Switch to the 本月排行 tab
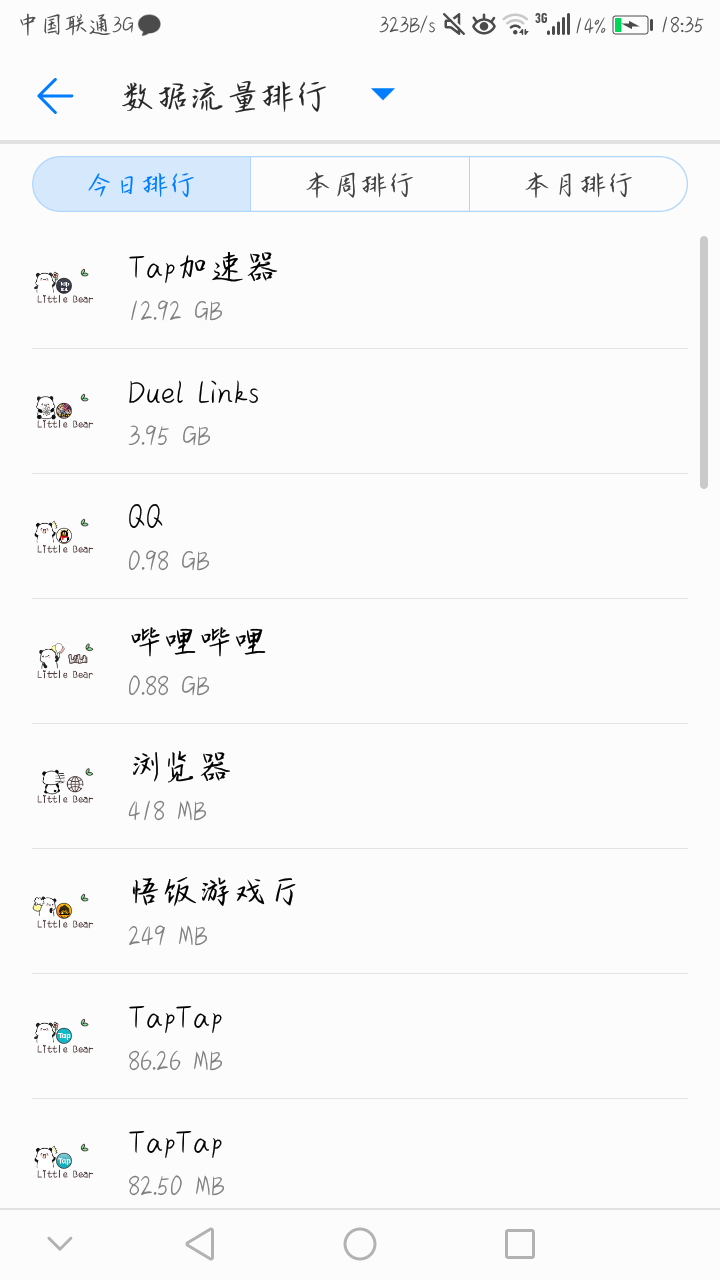This screenshot has height=1280, width=720. (578, 184)
